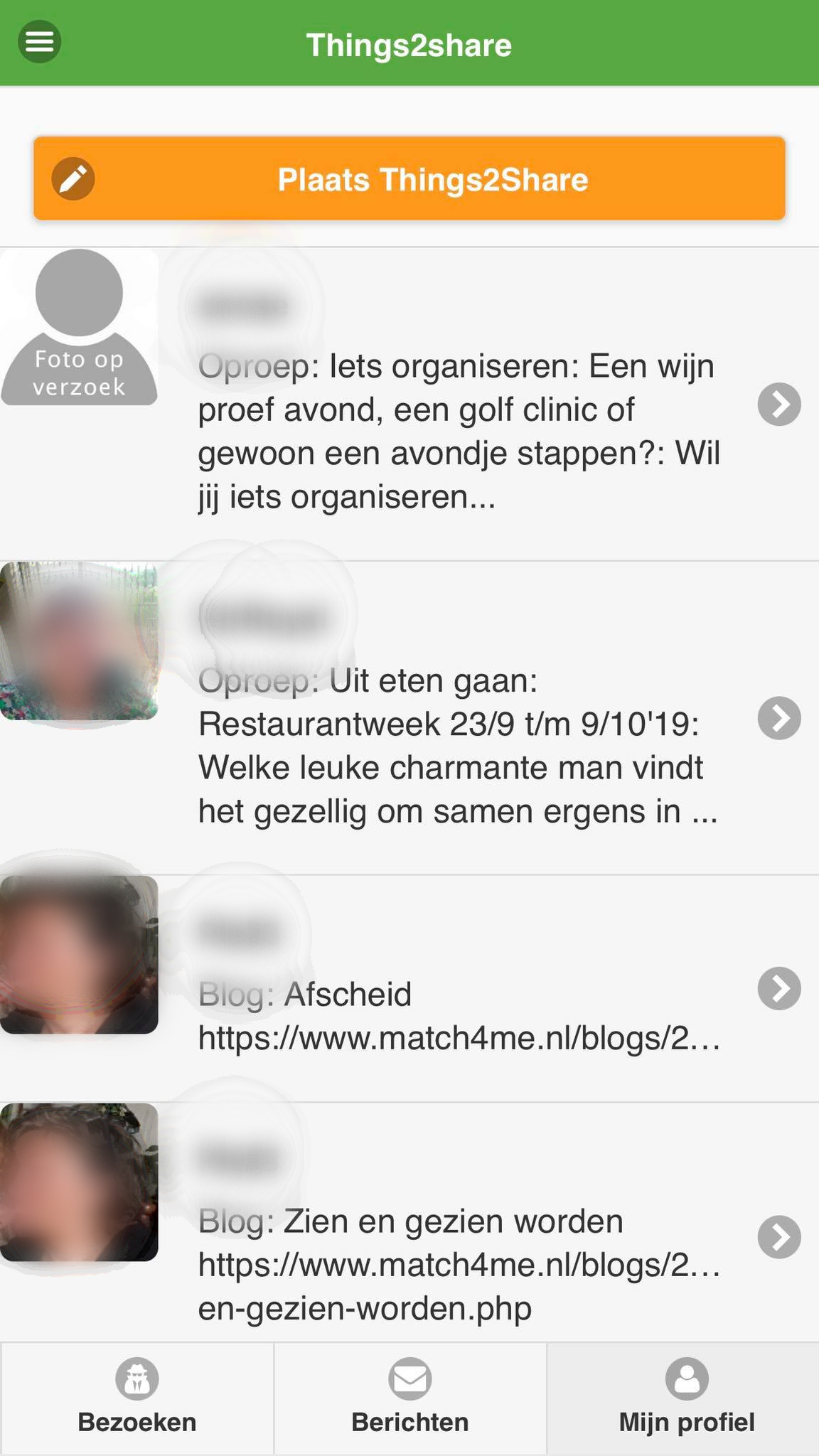Switch to the Berichten tab
Viewport: 819px width, 1456px height.
[409, 1398]
